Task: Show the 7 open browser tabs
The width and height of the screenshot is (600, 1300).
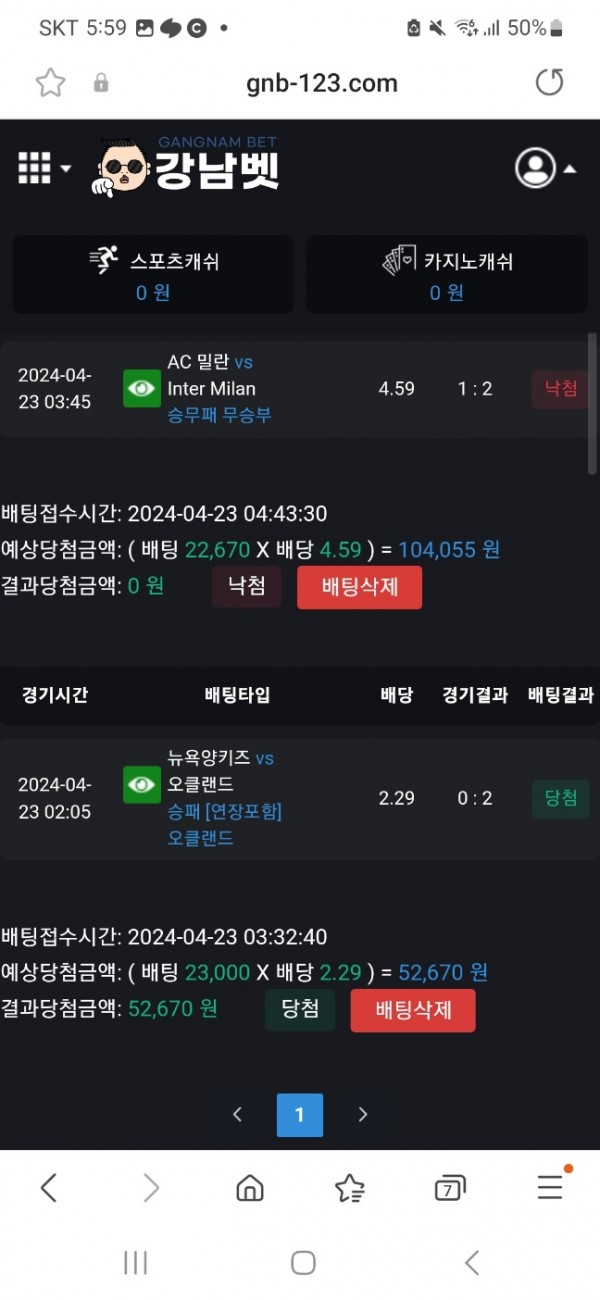Action: 450,1188
